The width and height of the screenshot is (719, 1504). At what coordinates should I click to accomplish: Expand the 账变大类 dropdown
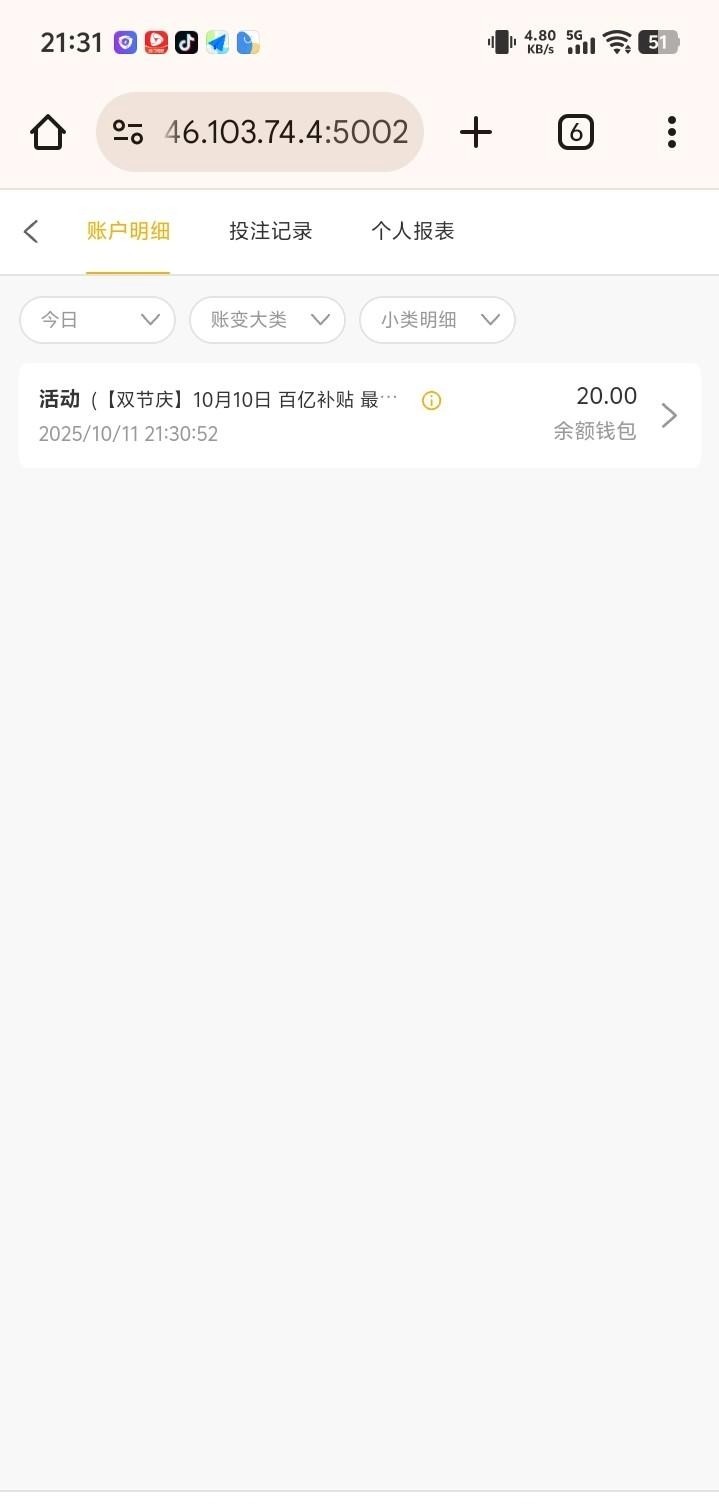point(267,320)
